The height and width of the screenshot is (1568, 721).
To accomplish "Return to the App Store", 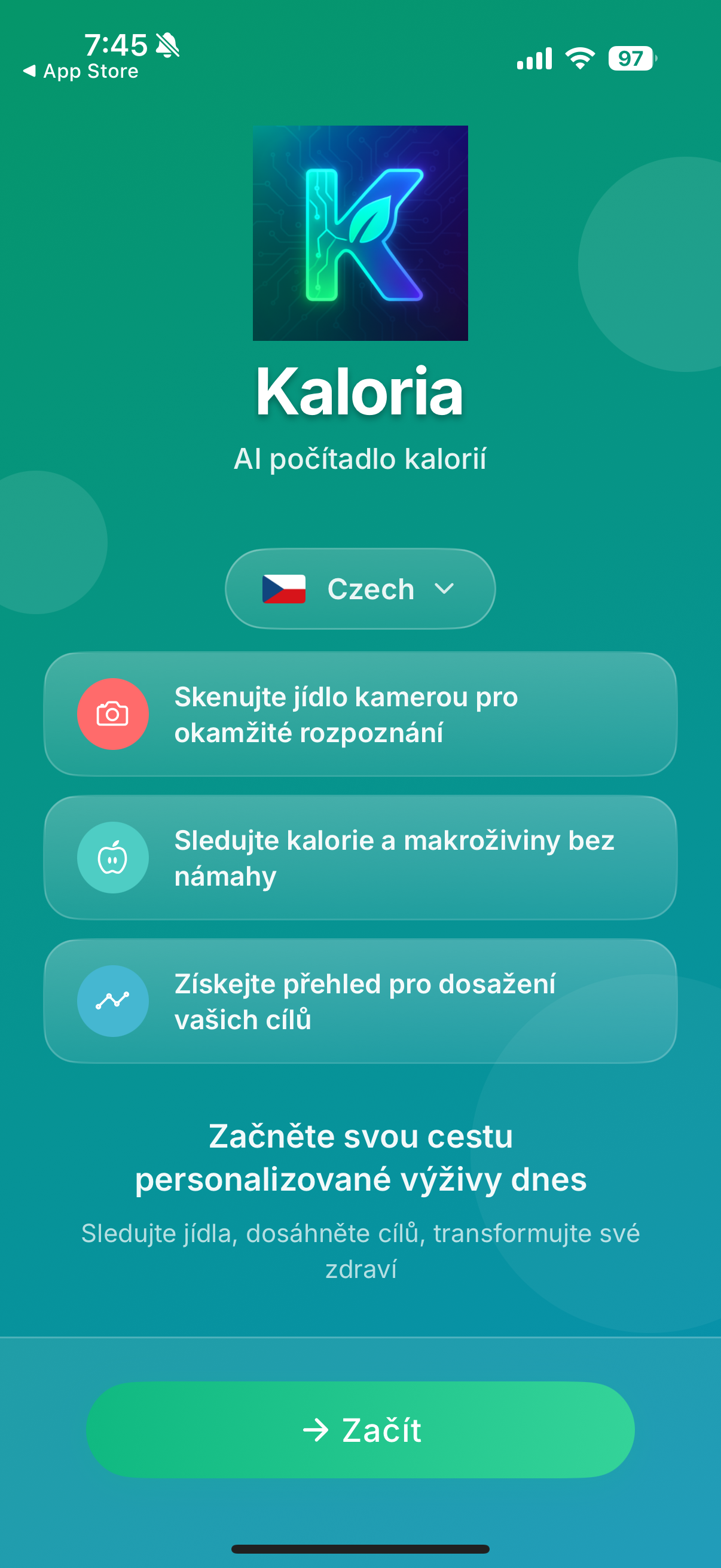I will tap(81, 72).
